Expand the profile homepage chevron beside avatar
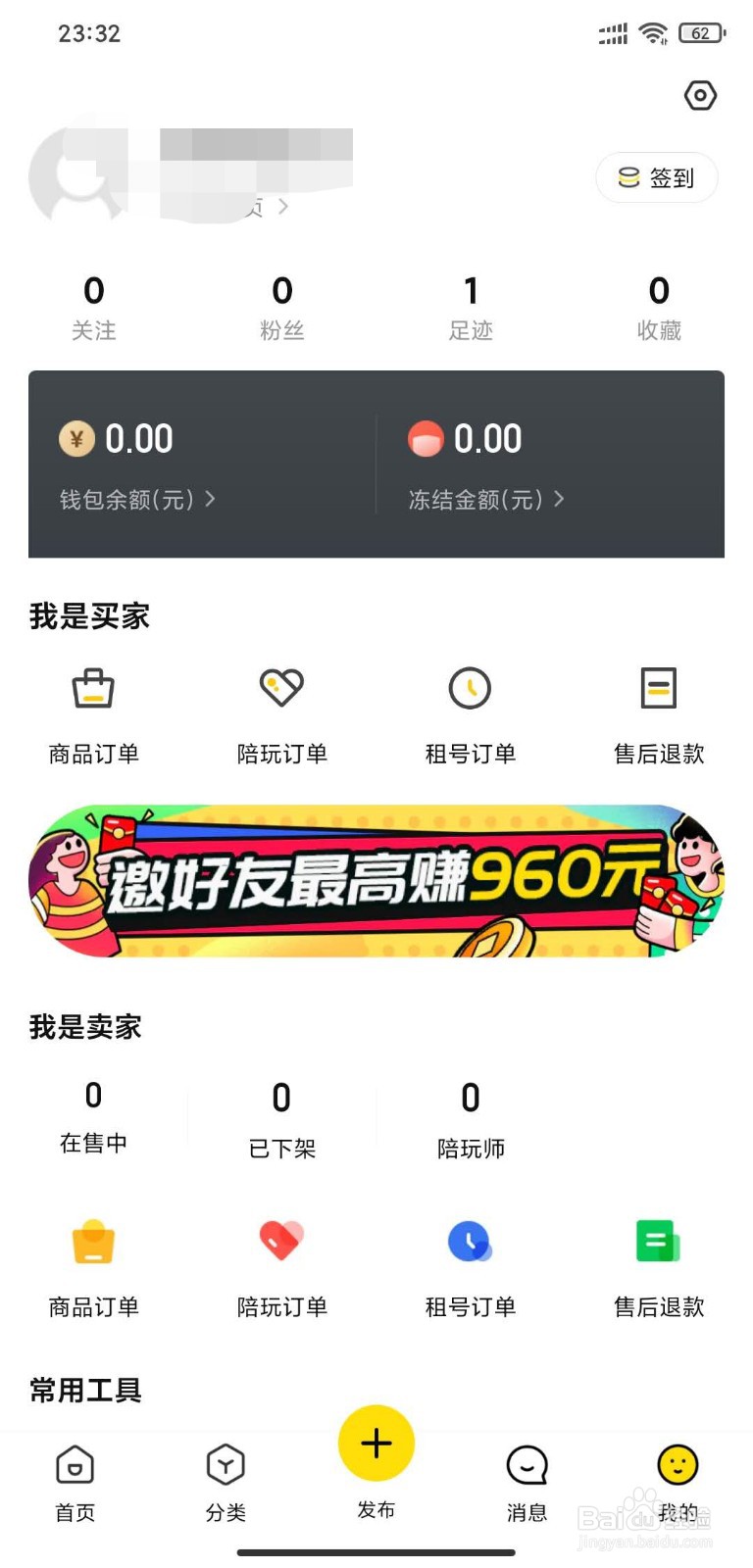Viewport: 753px width, 1568px height. coord(282,208)
